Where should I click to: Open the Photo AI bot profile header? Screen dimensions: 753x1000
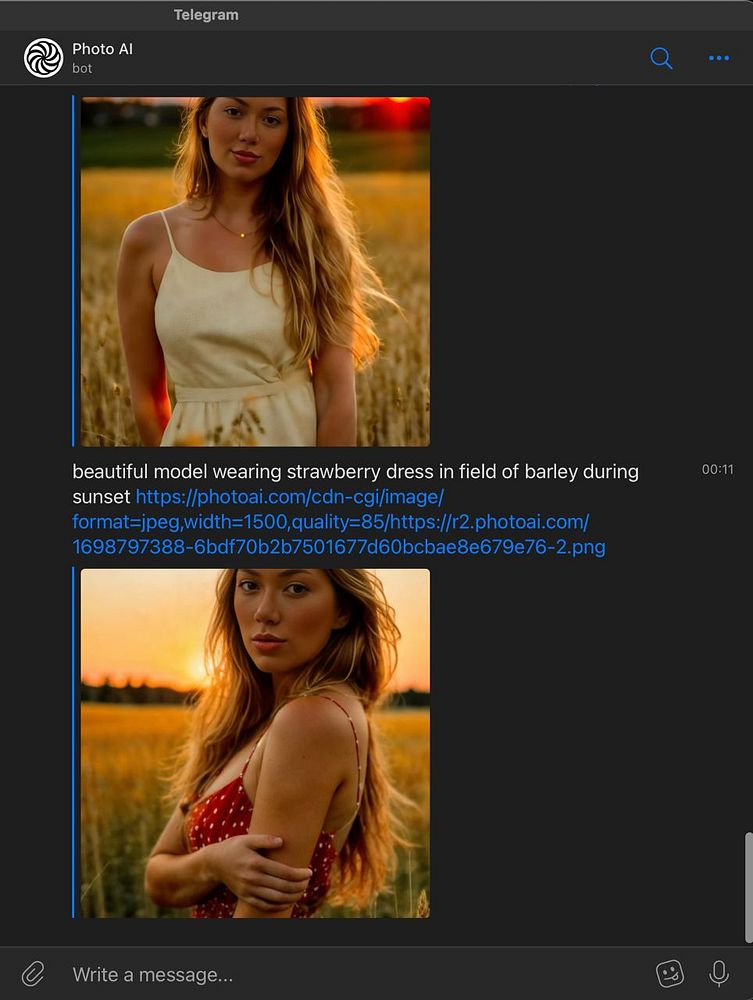(x=102, y=57)
